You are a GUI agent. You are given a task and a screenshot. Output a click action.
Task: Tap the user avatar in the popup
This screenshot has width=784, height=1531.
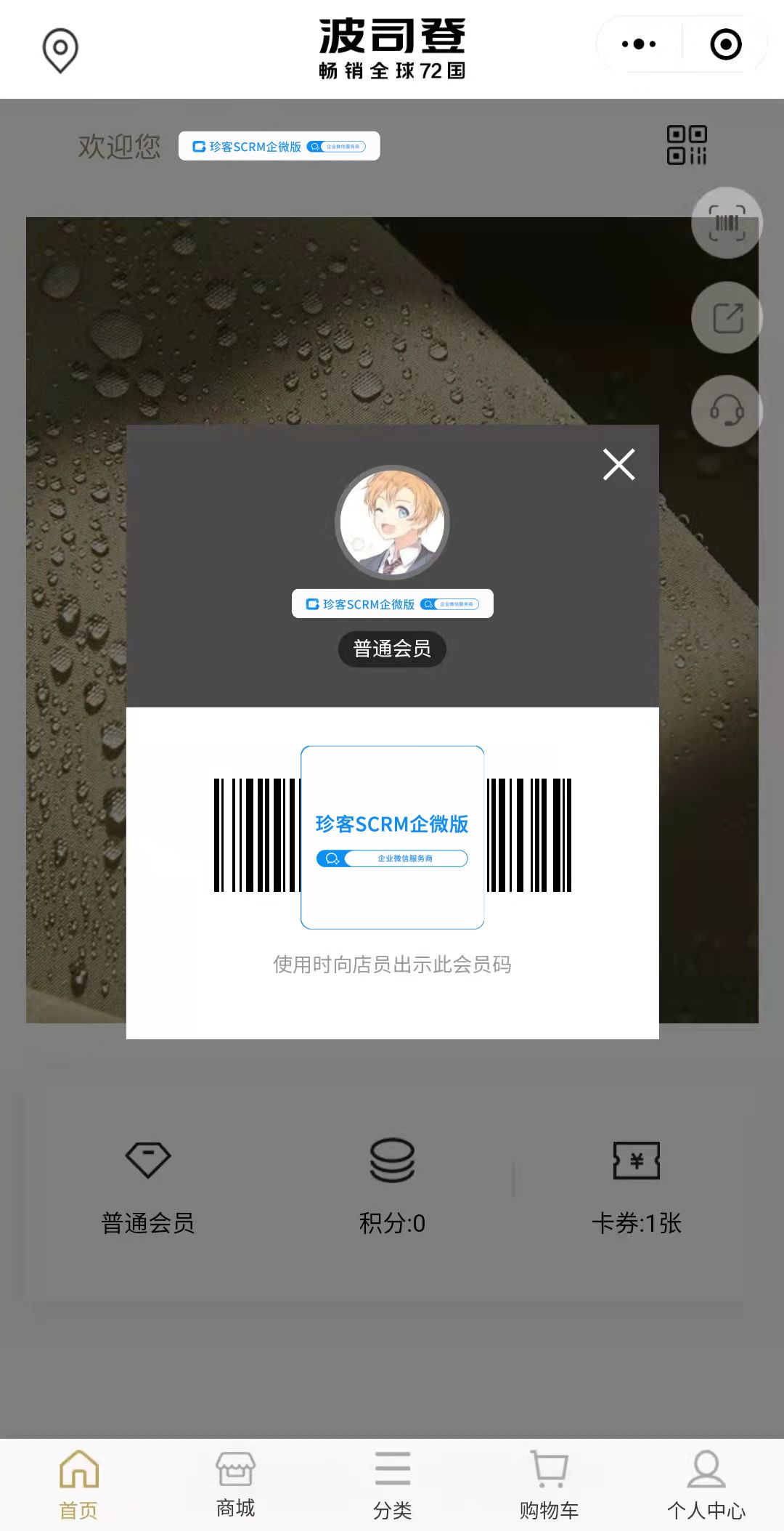(x=392, y=524)
